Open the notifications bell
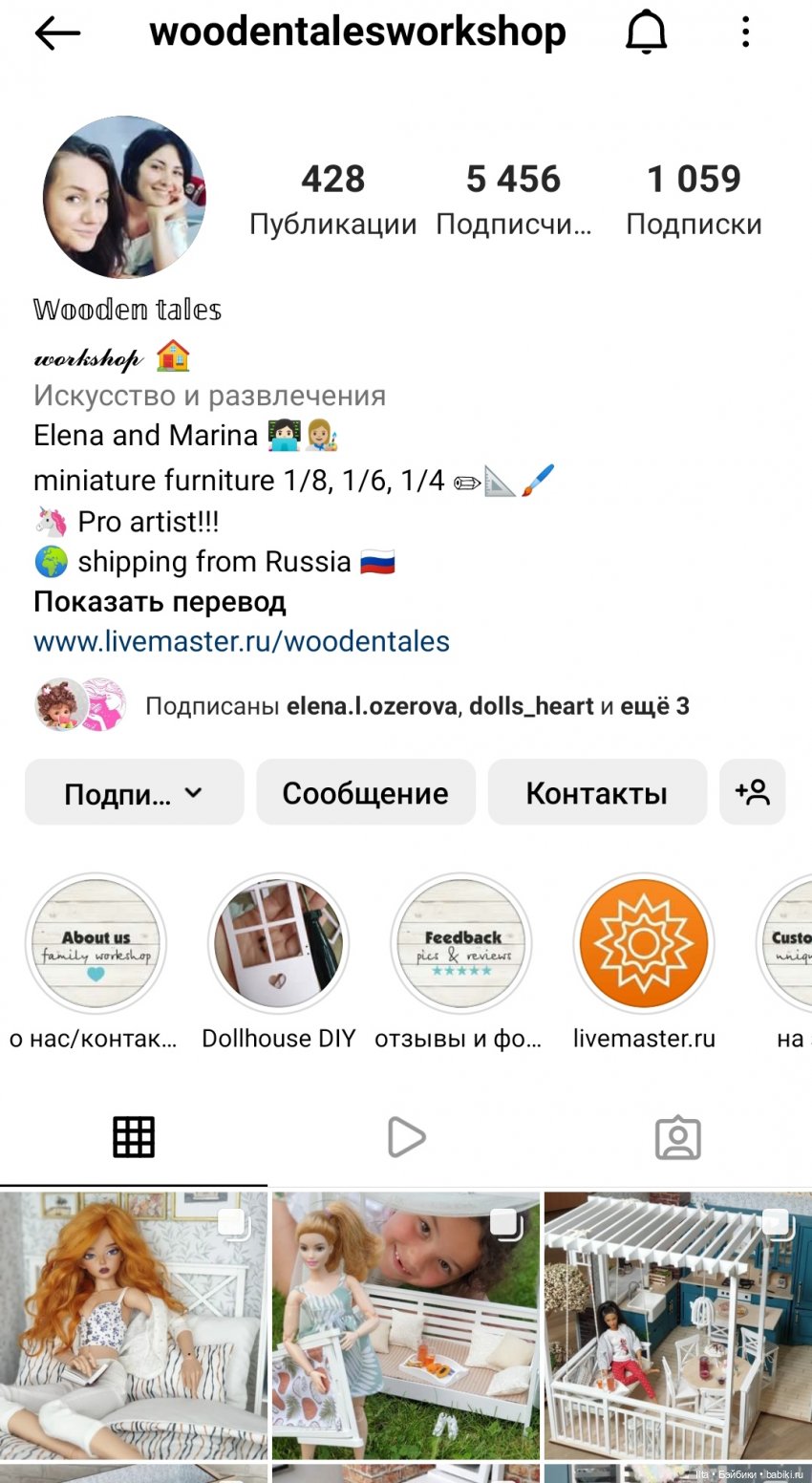The width and height of the screenshot is (812, 1483). [646, 33]
